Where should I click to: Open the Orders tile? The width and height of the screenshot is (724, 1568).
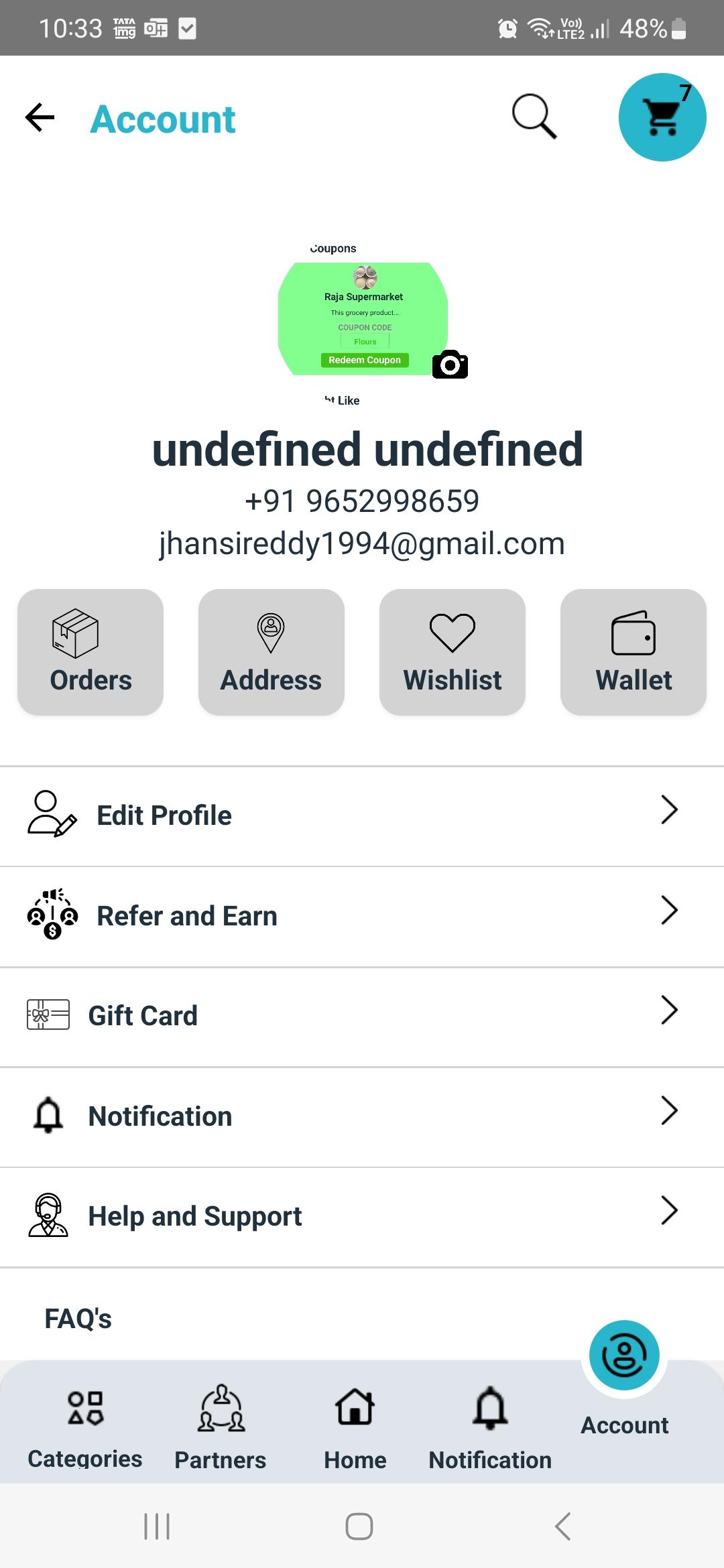click(x=90, y=652)
